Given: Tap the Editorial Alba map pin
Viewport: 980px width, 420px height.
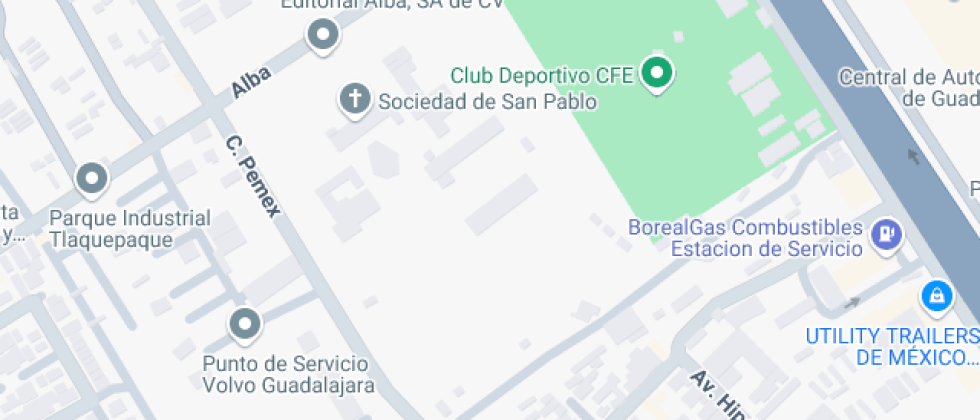Looking at the screenshot, I should tap(322, 37).
